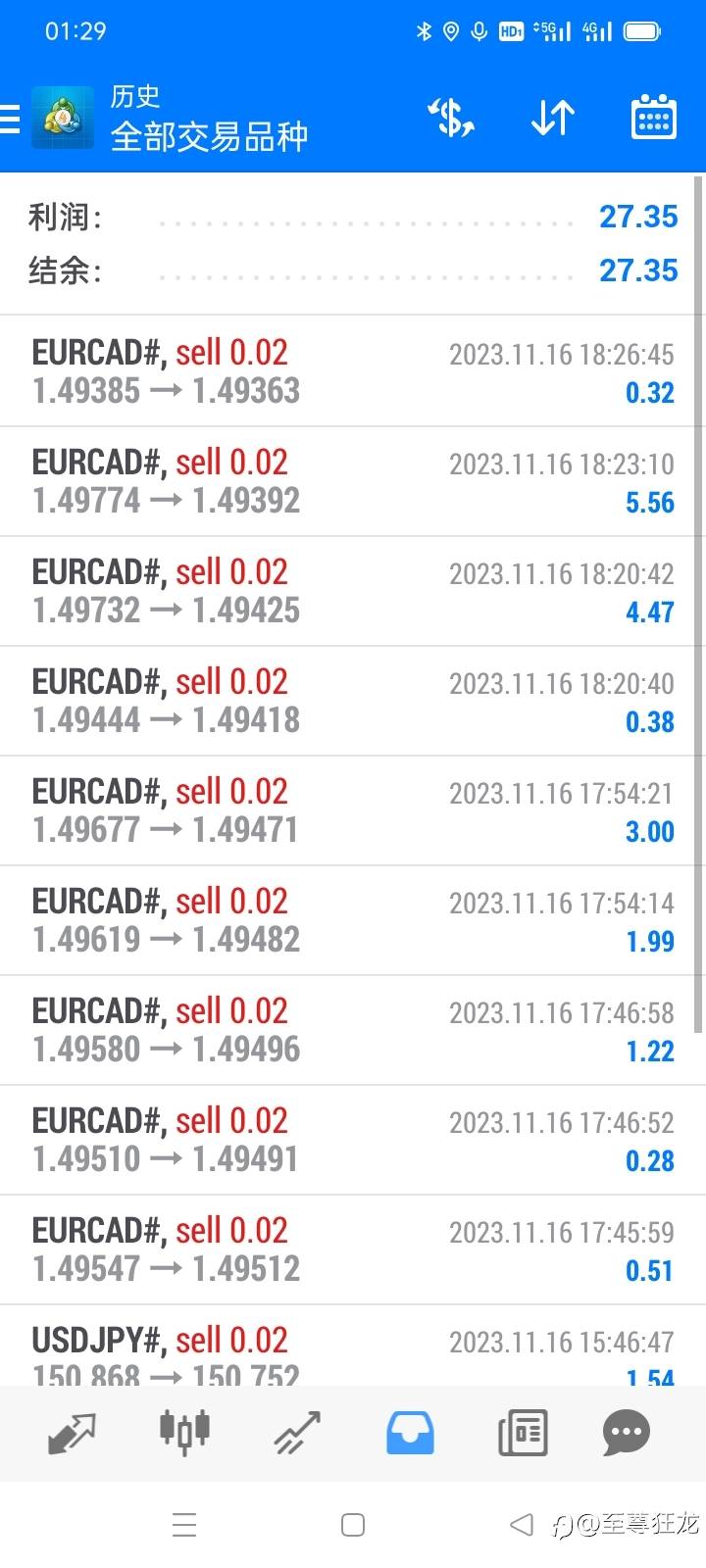Viewport: 706px width, 1568px height.
Task: Open EURCAD# trade closed at 18:26:45
Action: click(353, 371)
